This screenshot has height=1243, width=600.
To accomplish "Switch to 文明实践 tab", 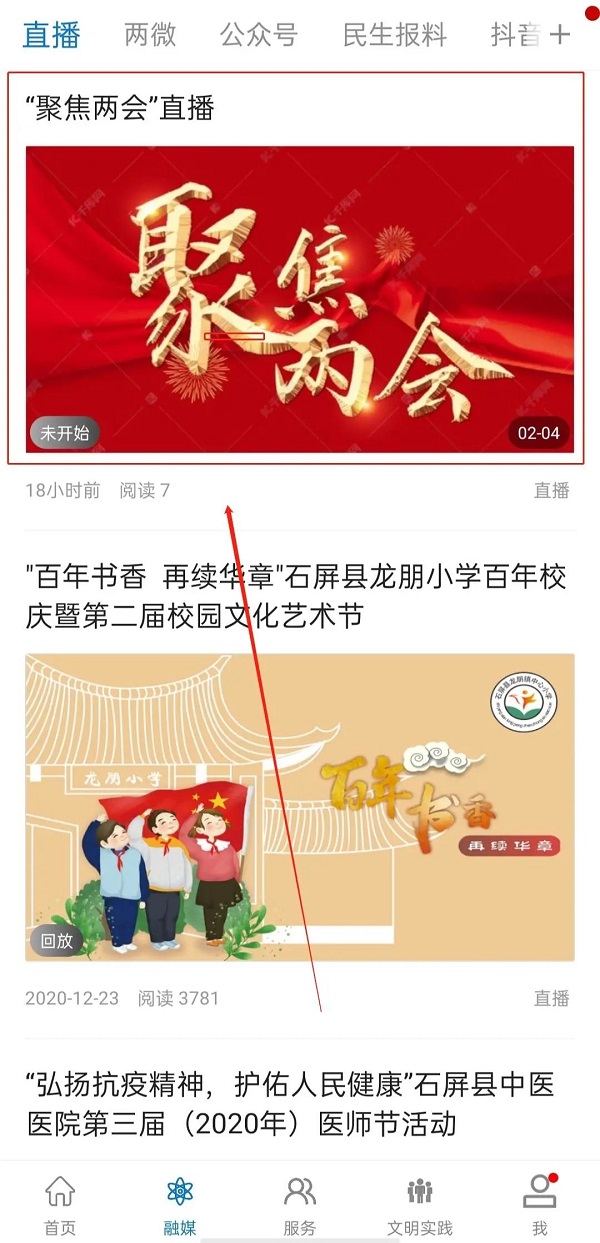I will [x=419, y=1205].
